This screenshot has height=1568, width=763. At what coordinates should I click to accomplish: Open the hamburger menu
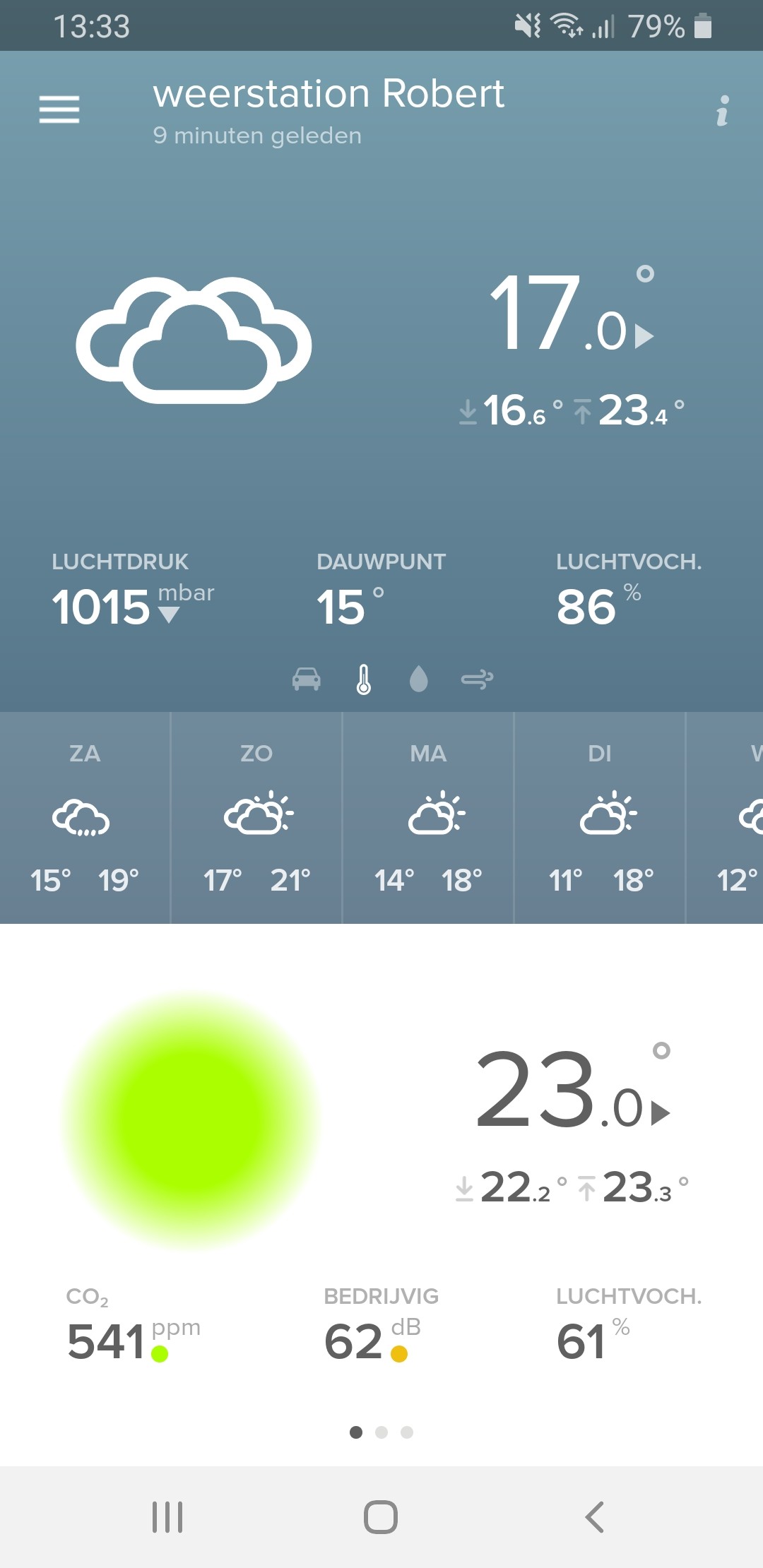(59, 109)
